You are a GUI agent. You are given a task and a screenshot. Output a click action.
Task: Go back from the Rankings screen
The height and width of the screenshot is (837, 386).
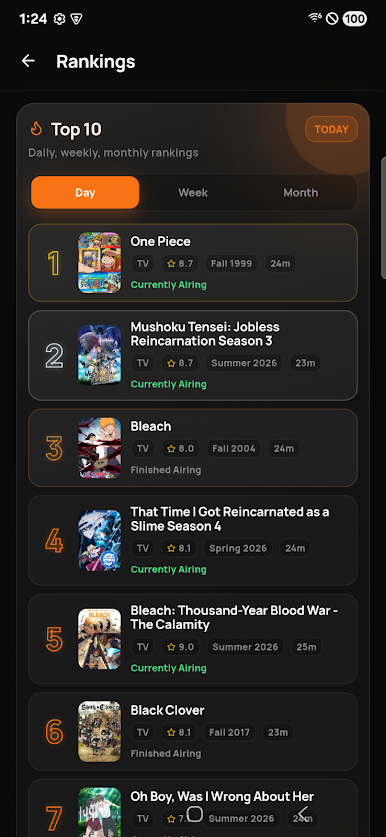point(28,61)
